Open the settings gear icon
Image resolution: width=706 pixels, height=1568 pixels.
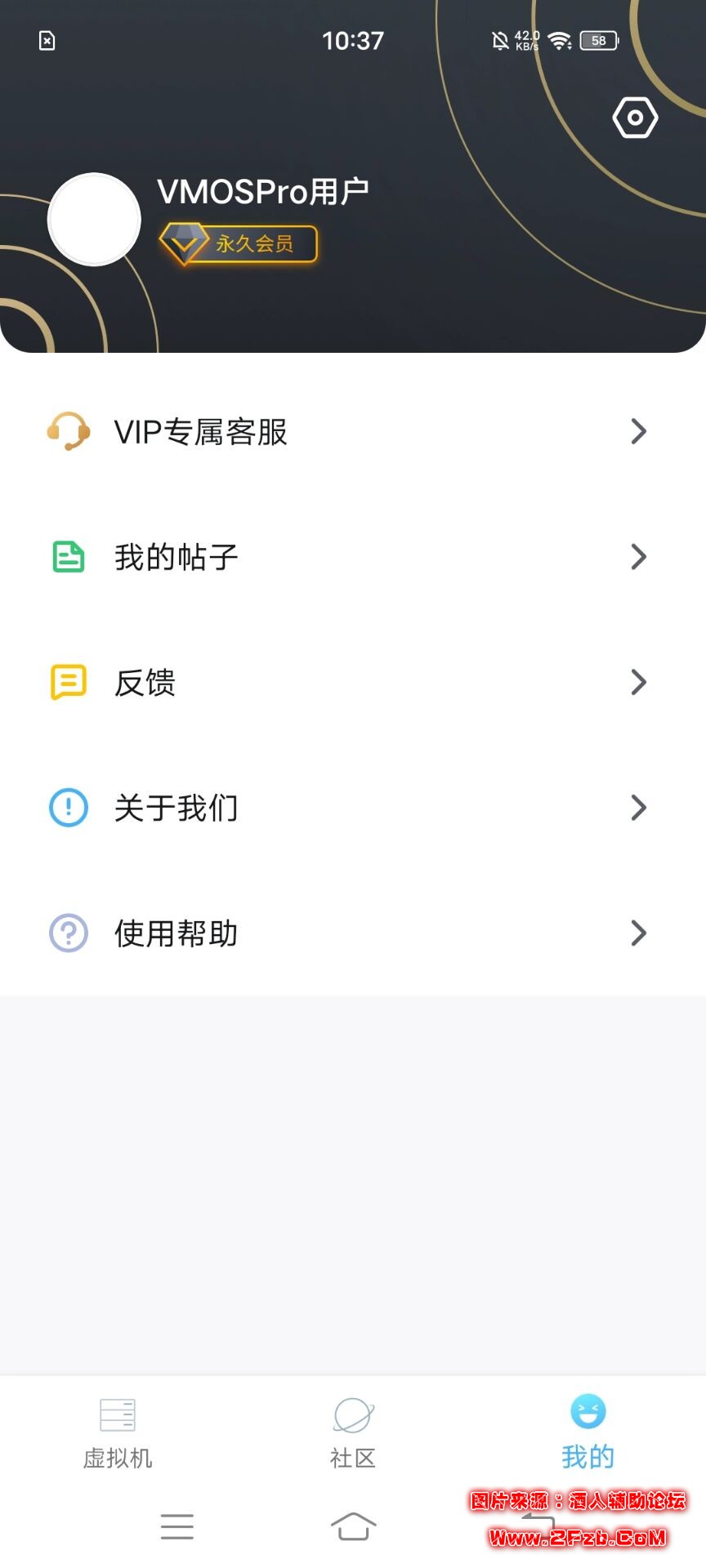[x=635, y=118]
